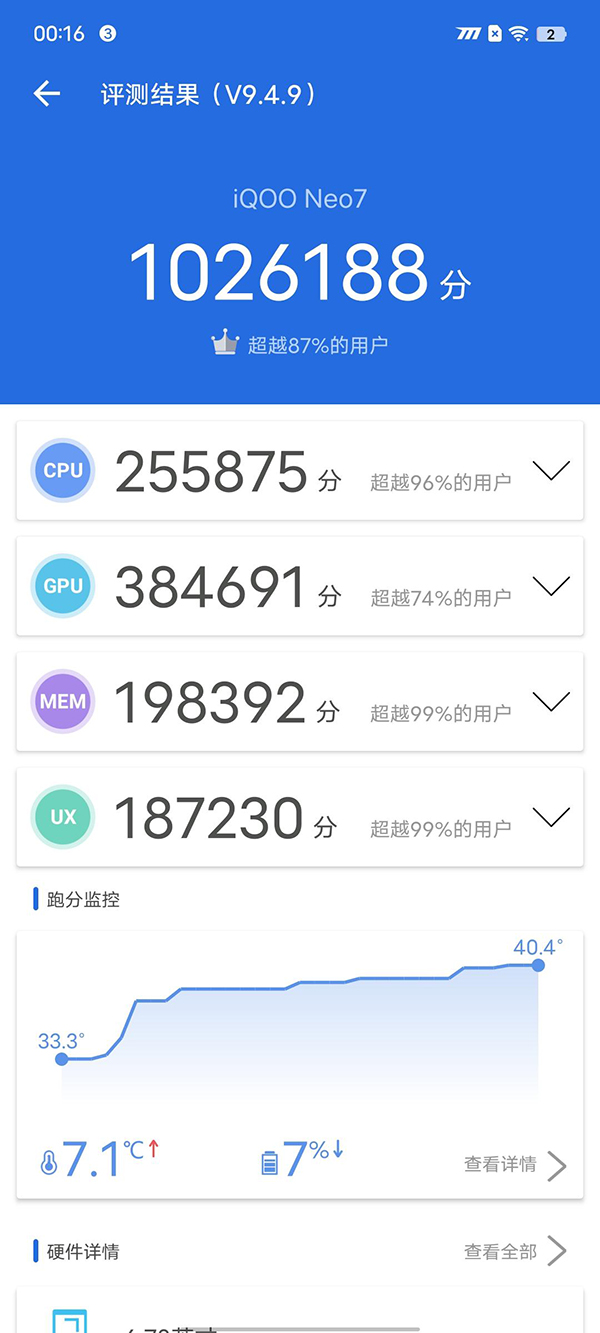Expand the MEM score section
600x1333 pixels.
pos(551,702)
